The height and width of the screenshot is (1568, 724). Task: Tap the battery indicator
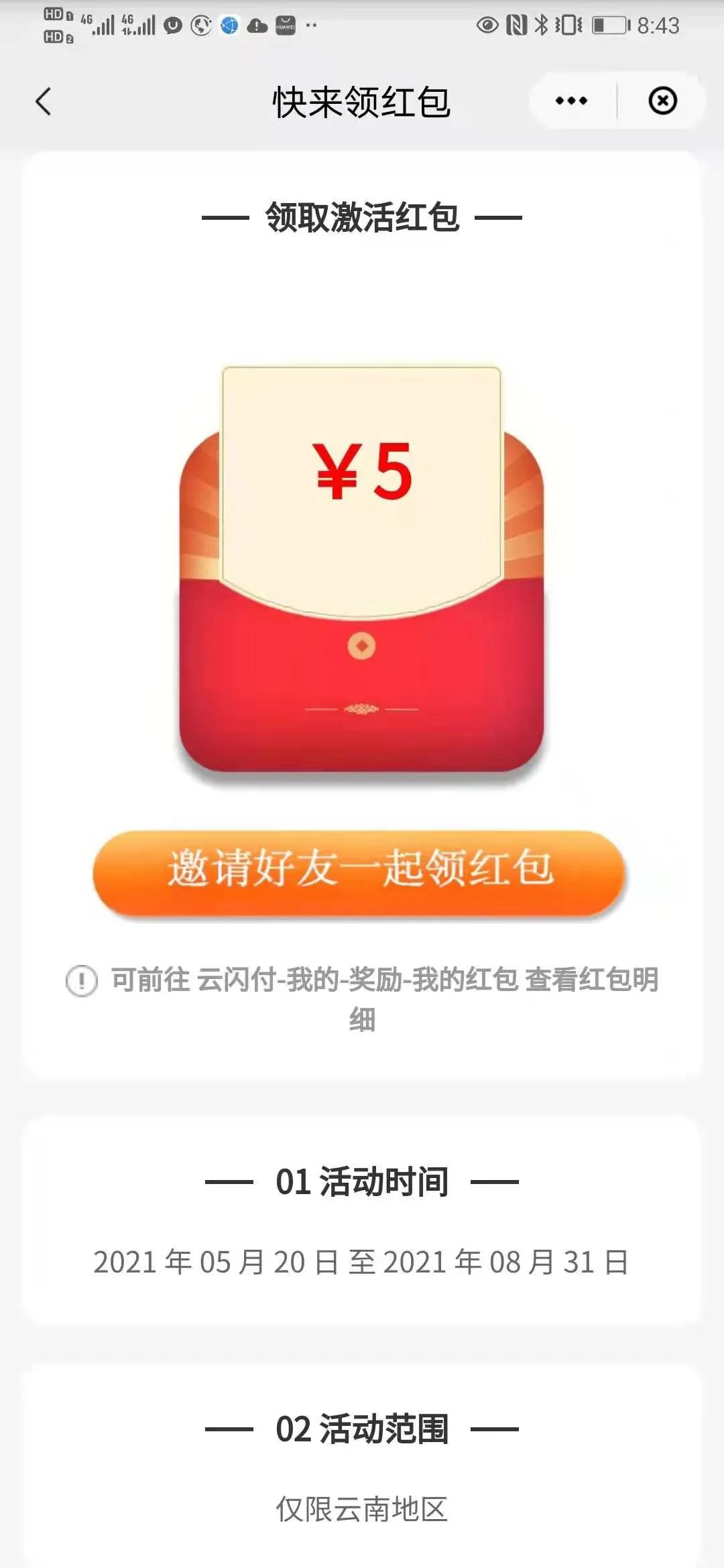coord(610,25)
